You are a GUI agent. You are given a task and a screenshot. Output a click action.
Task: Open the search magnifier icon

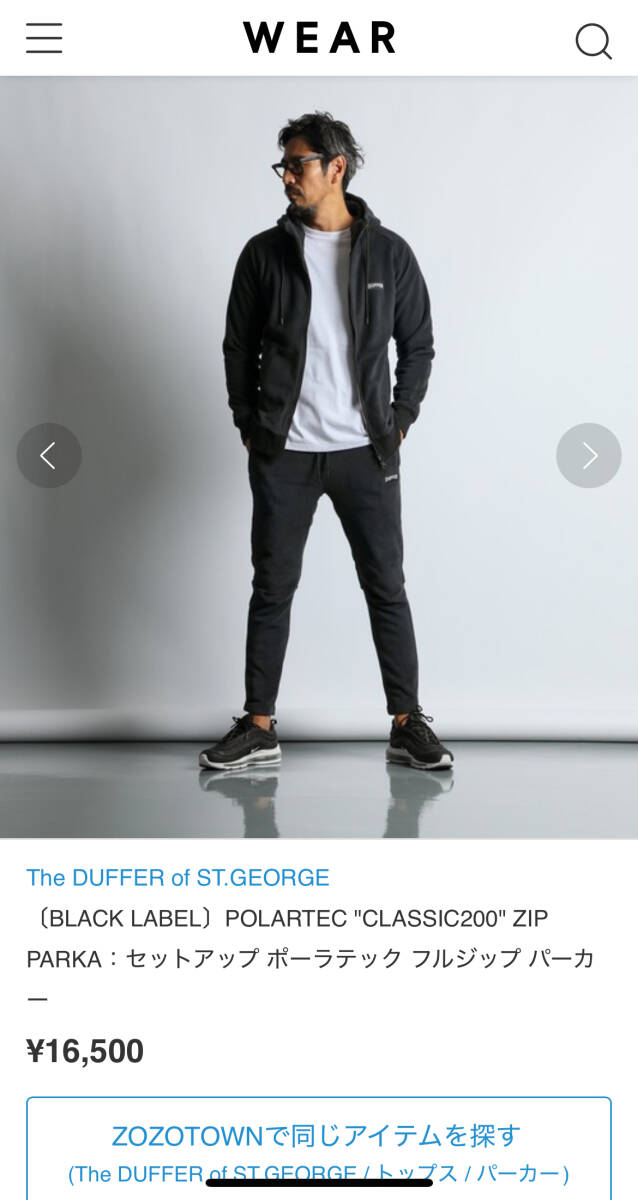[x=592, y=41]
